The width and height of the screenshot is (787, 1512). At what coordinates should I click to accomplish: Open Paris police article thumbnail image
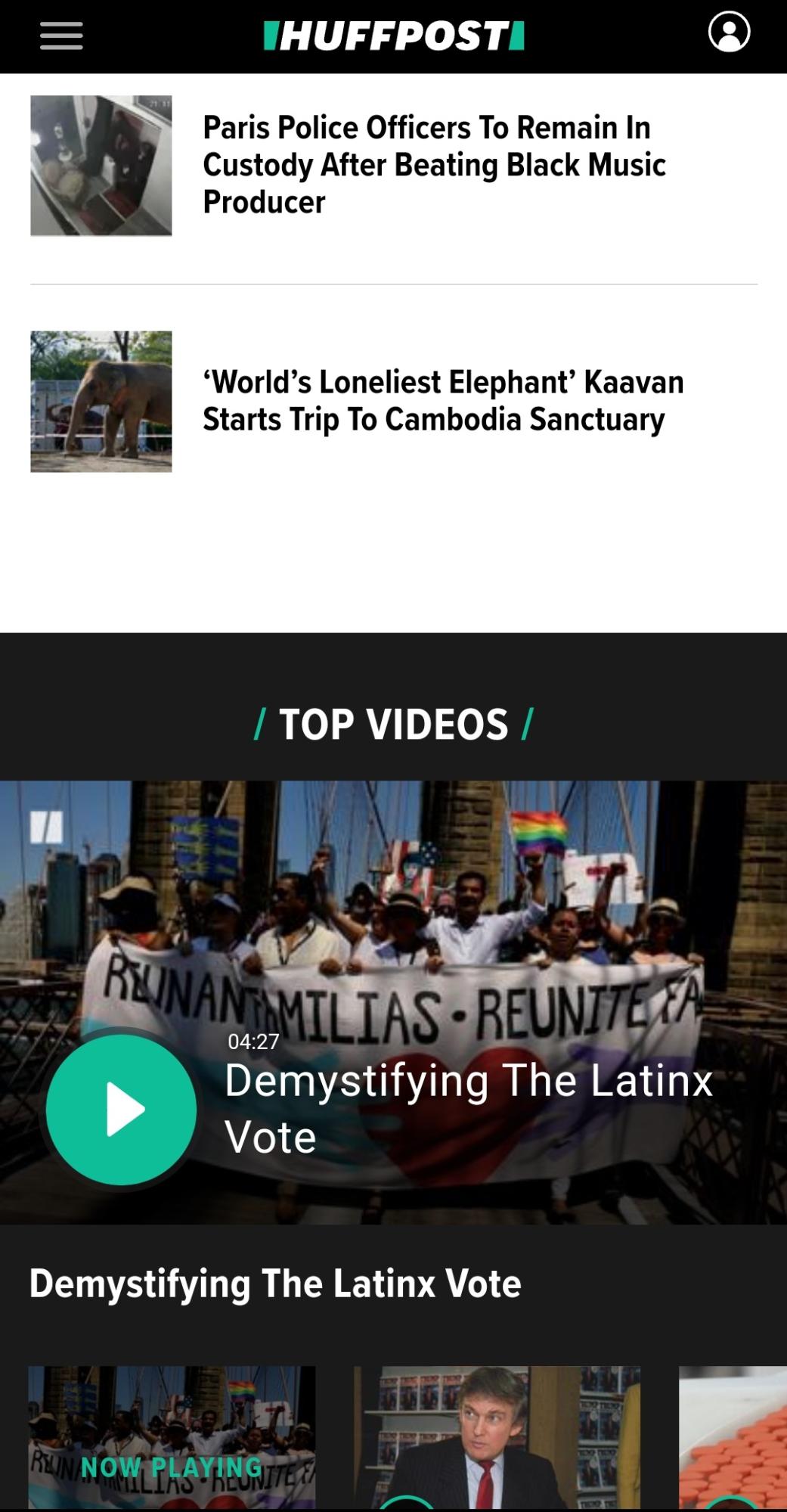(101, 166)
